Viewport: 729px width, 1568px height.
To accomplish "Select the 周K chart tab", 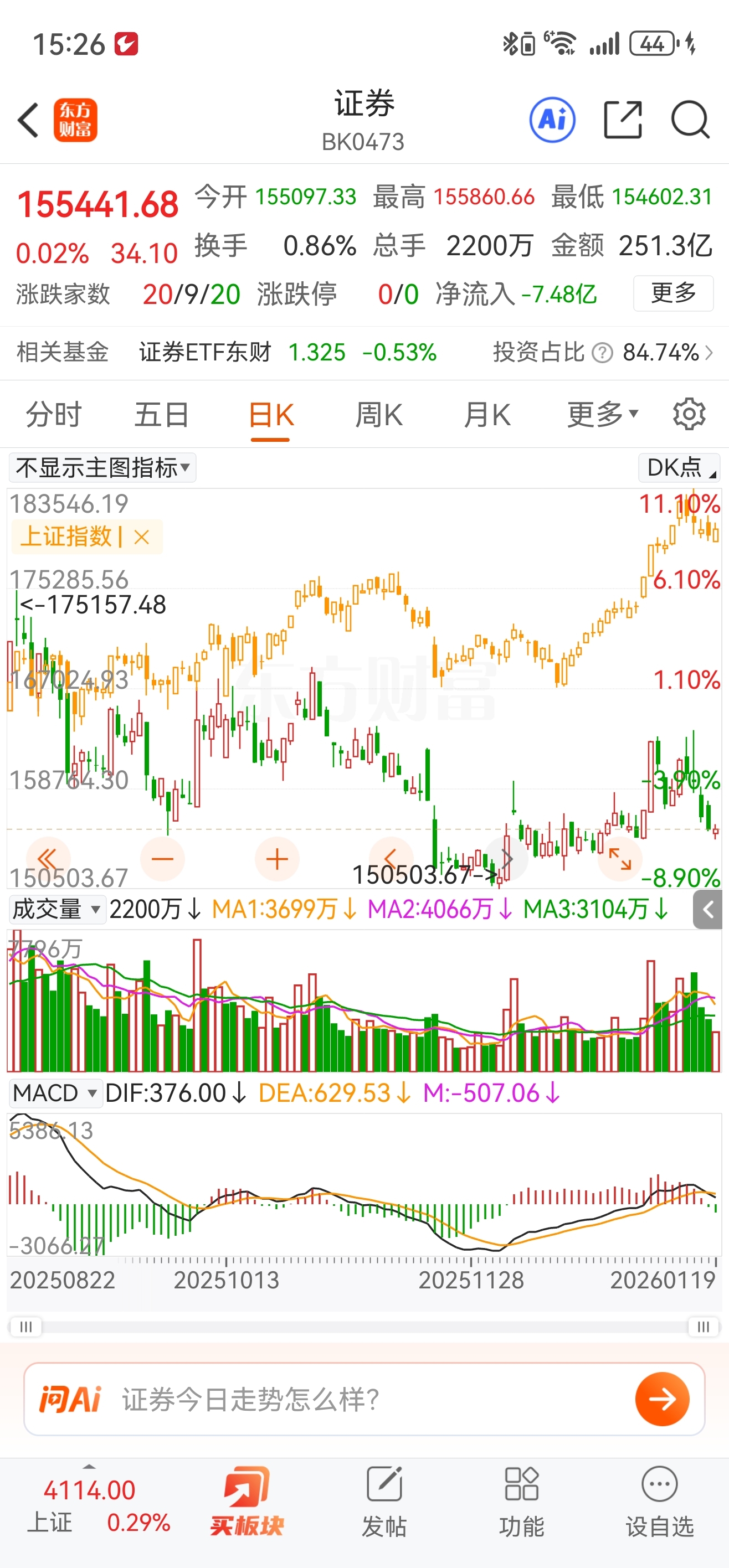I will click(x=378, y=415).
